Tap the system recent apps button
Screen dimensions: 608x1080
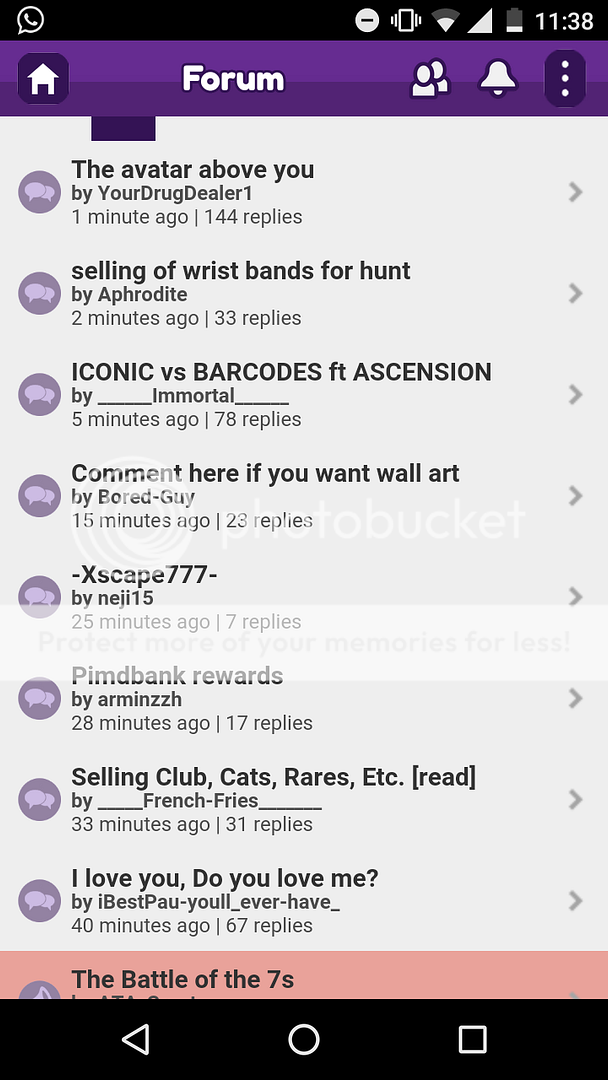tap(472, 1039)
